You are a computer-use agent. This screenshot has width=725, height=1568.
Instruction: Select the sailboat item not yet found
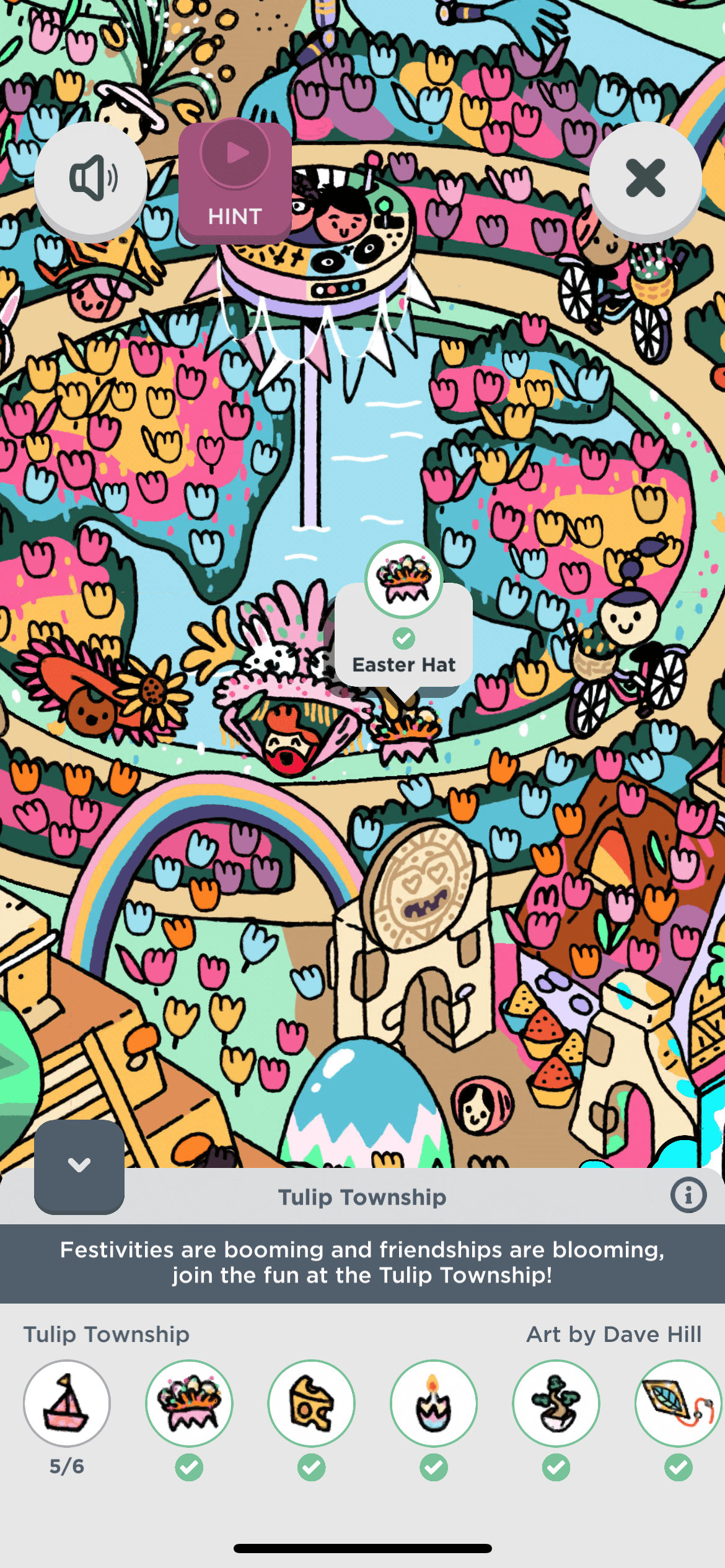click(x=67, y=1403)
